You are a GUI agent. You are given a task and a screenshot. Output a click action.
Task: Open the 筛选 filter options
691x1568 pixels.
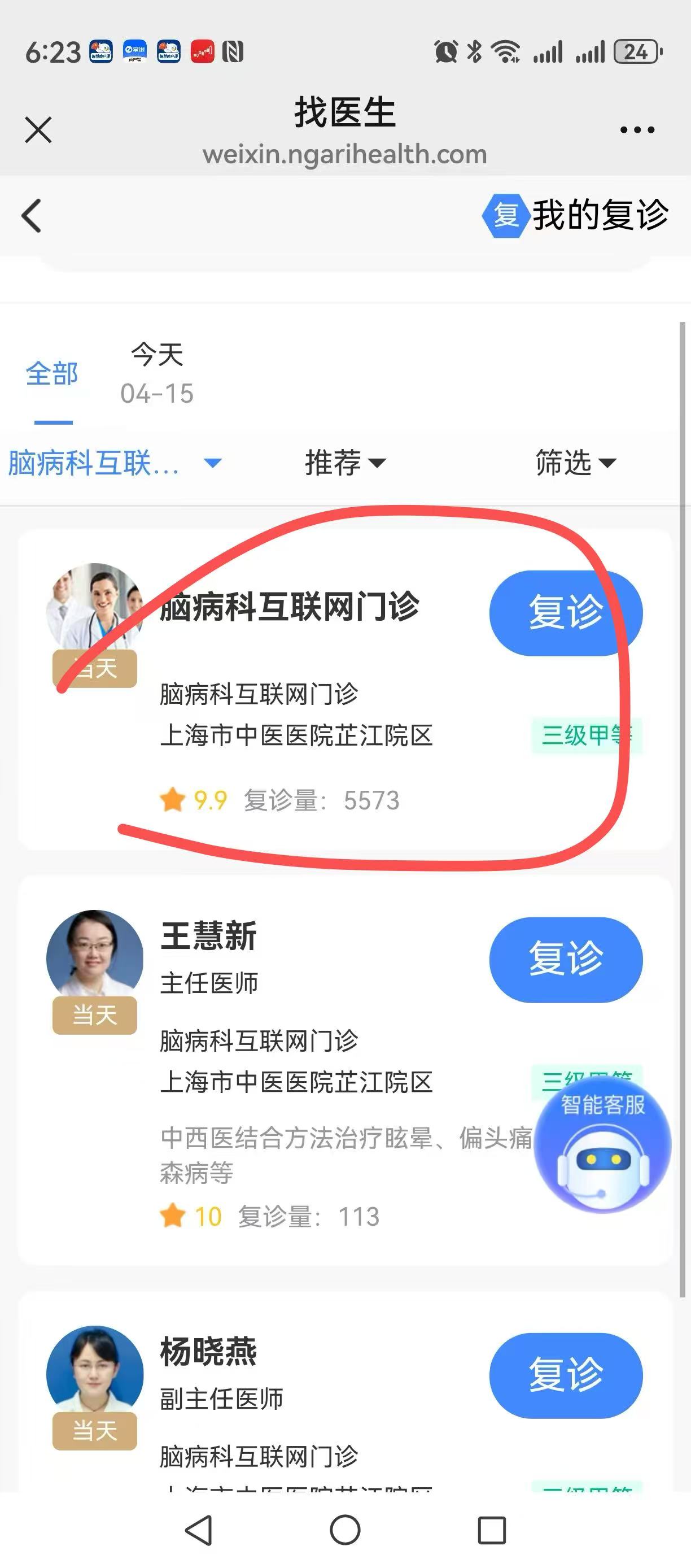(575, 463)
